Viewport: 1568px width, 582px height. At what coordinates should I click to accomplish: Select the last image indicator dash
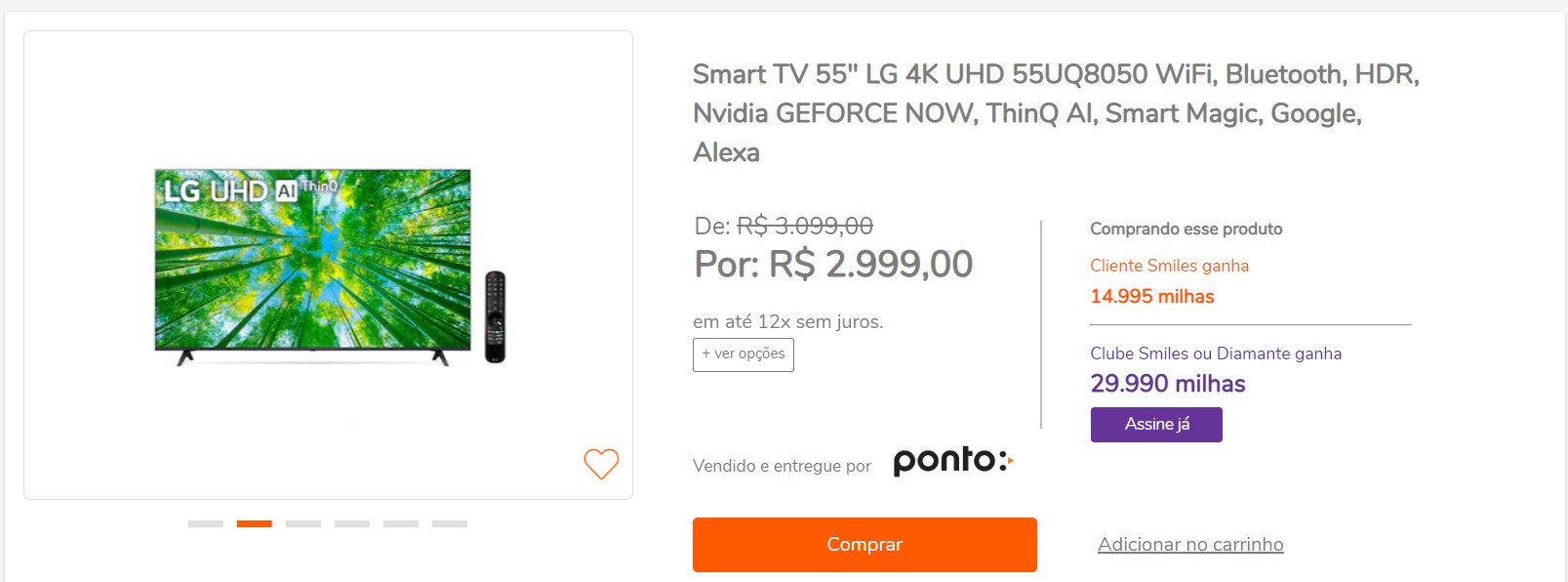(450, 524)
